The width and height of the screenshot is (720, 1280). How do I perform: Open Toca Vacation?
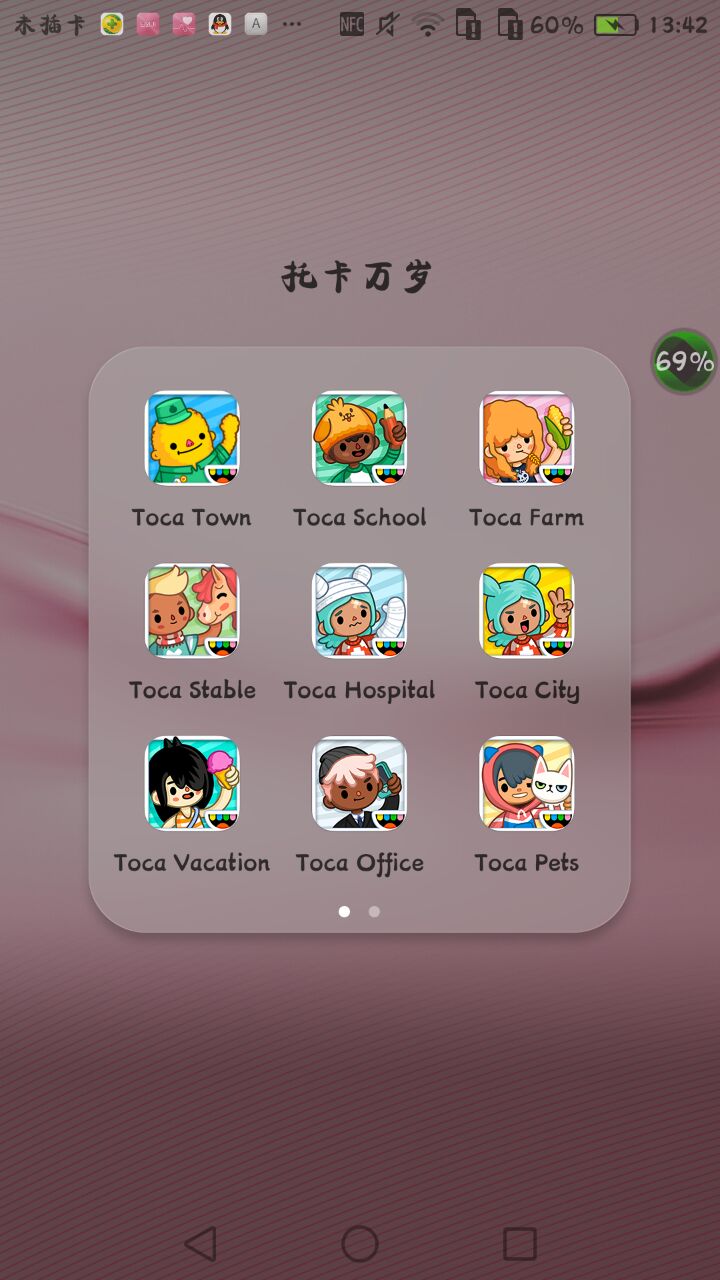(x=192, y=784)
